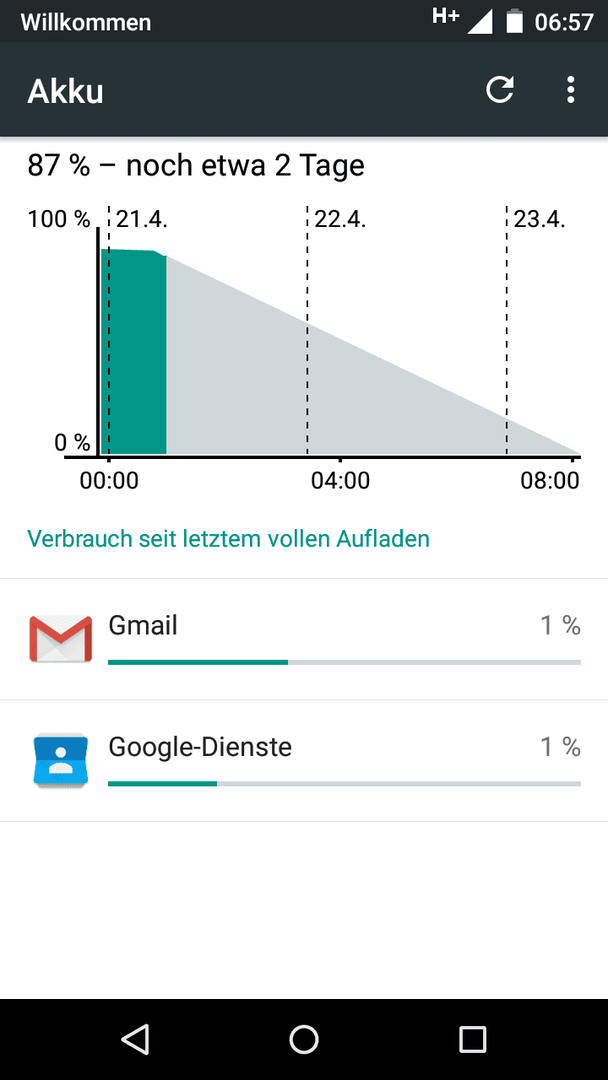Open the overflow menu in Akku
The width and height of the screenshot is (608, 1080).
pos(570,90)
